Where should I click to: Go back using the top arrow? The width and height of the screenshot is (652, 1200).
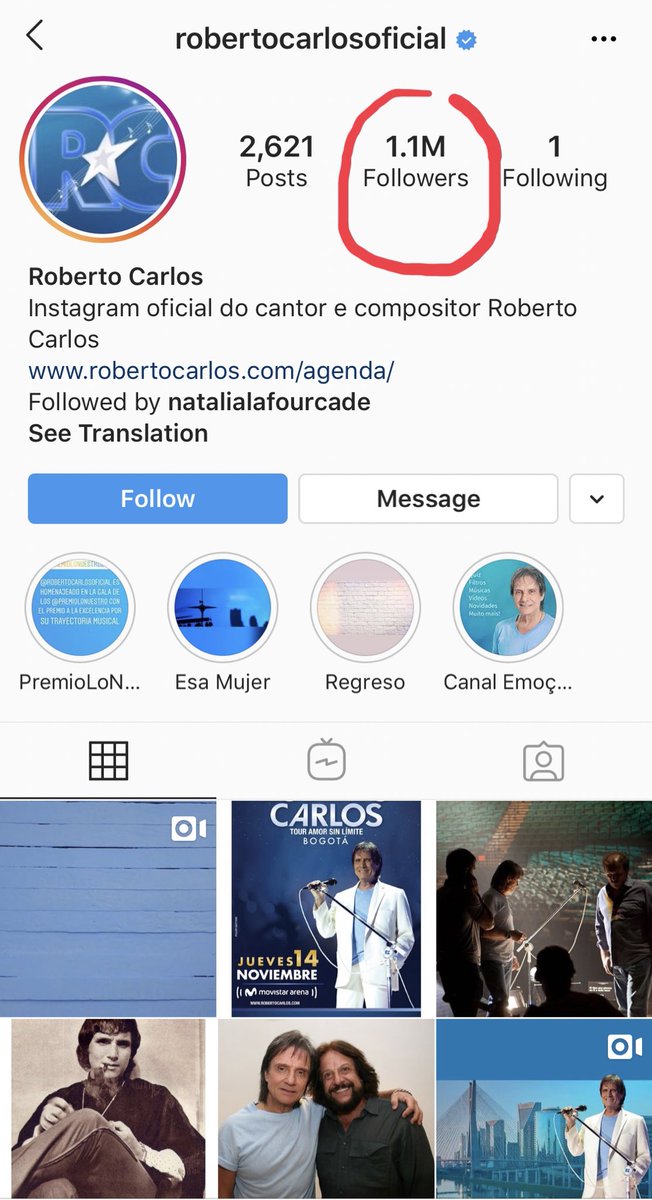click(36, 37)
